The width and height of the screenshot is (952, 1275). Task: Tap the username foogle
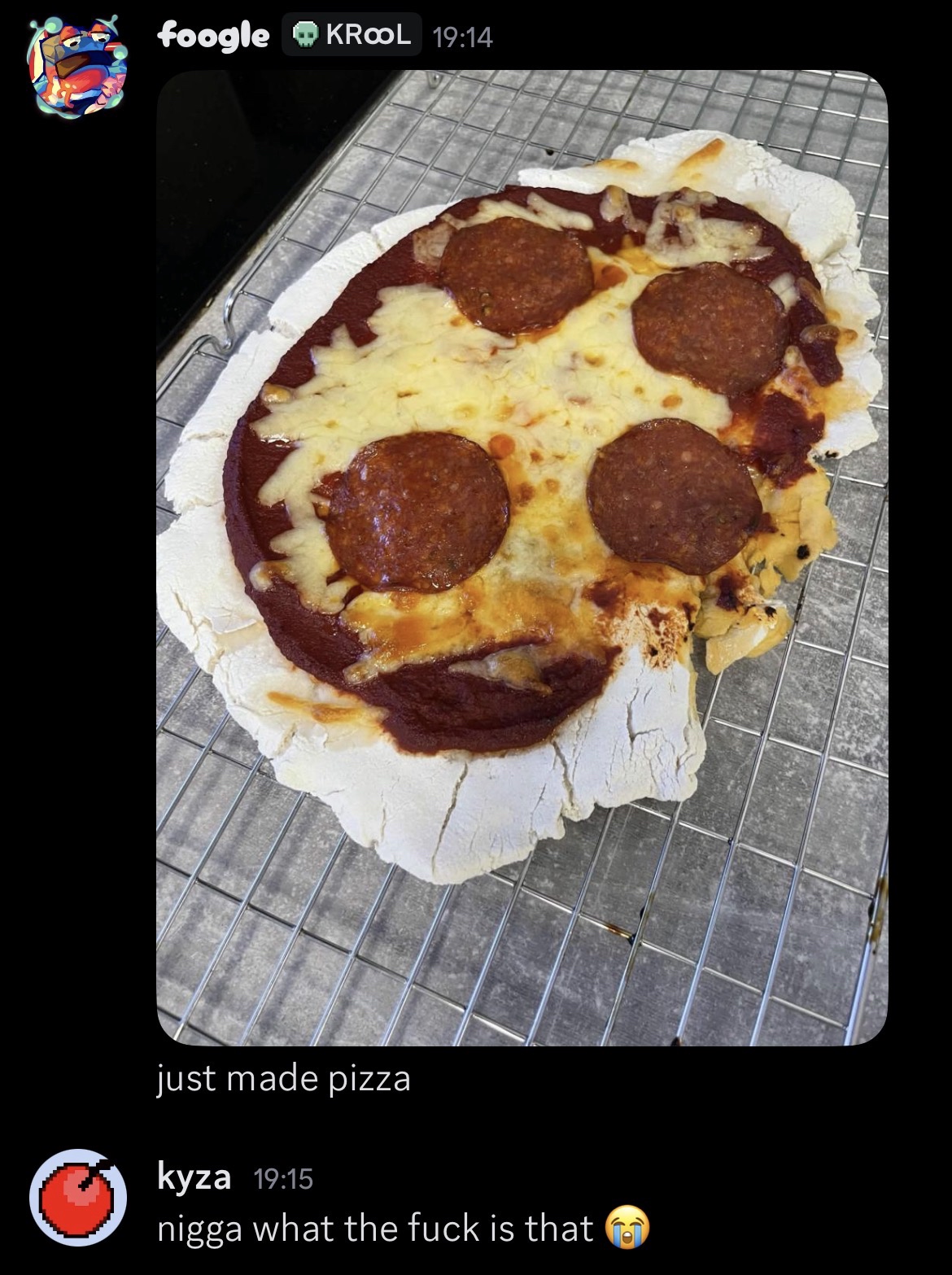(x=212, y=35)
